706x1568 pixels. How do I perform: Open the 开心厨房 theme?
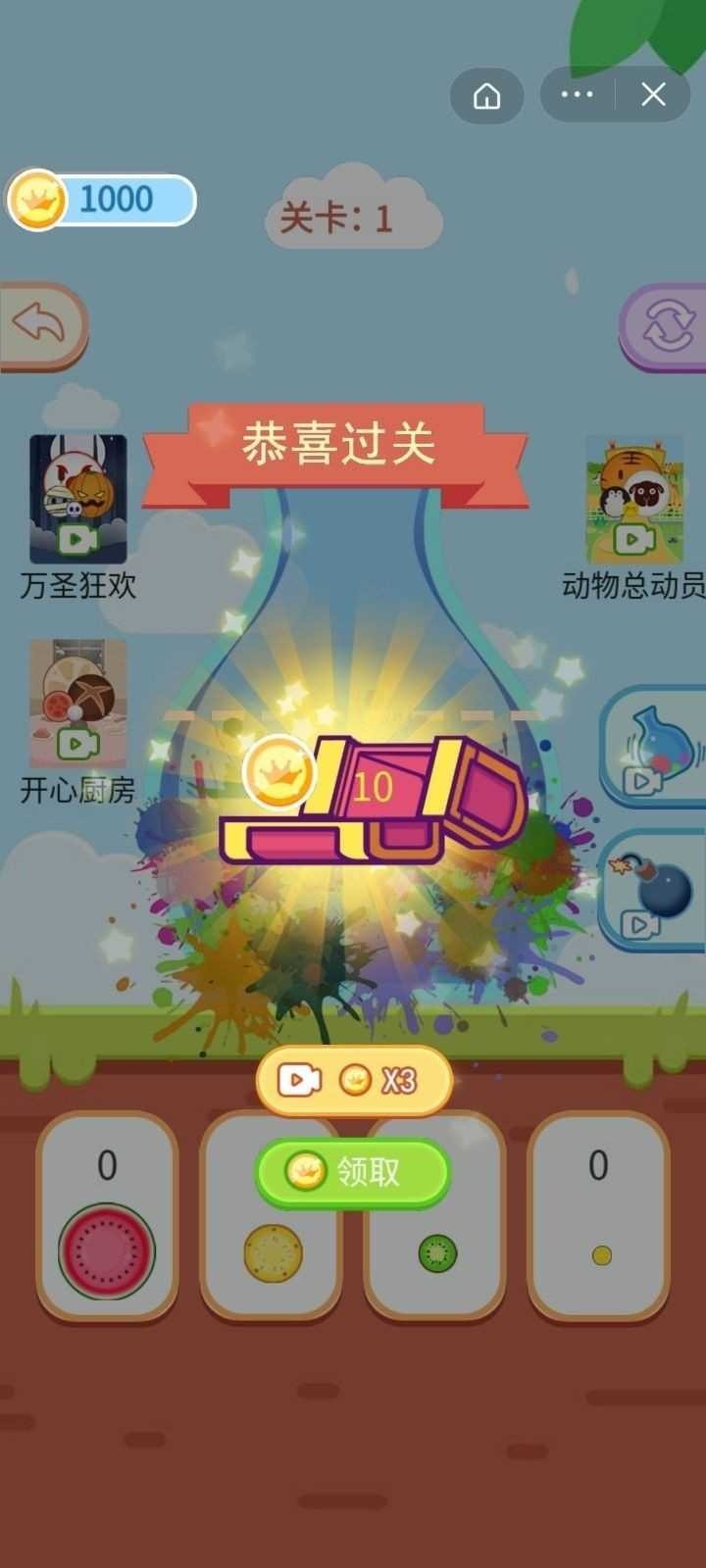(x=77, y=704)
